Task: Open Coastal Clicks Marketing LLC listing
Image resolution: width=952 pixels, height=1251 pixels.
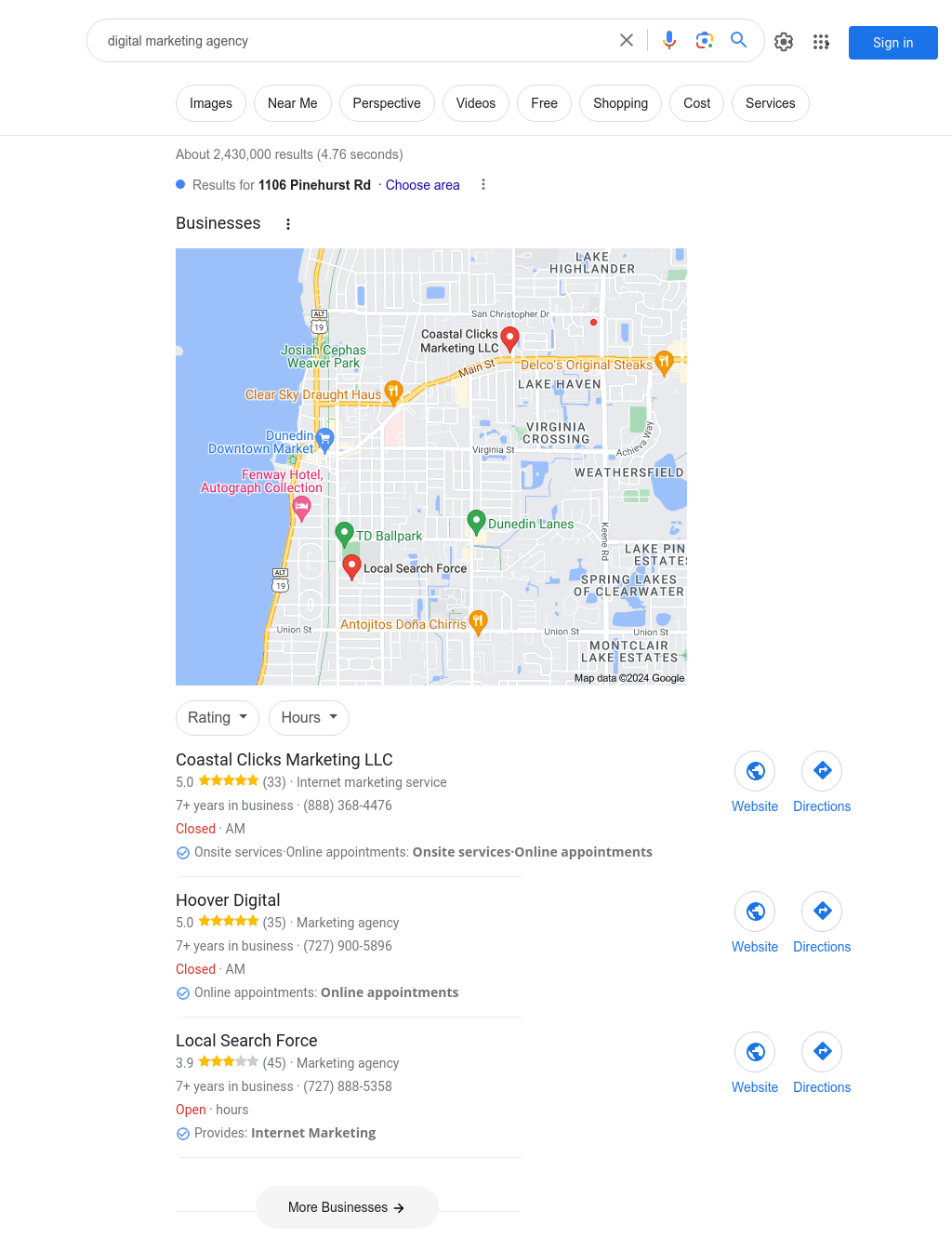Action: click(x=284, y=760)
